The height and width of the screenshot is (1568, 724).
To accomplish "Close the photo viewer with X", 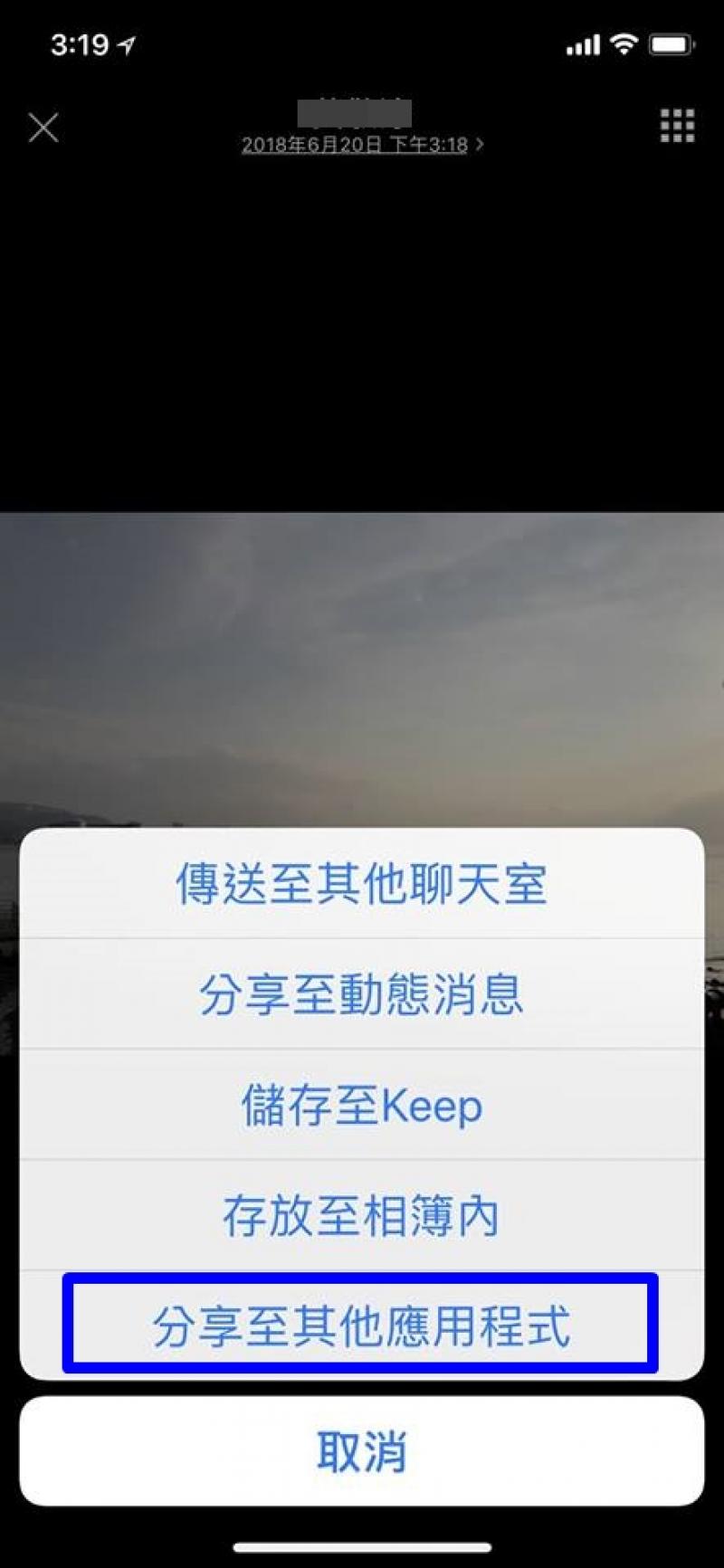I will pos(43,128).
